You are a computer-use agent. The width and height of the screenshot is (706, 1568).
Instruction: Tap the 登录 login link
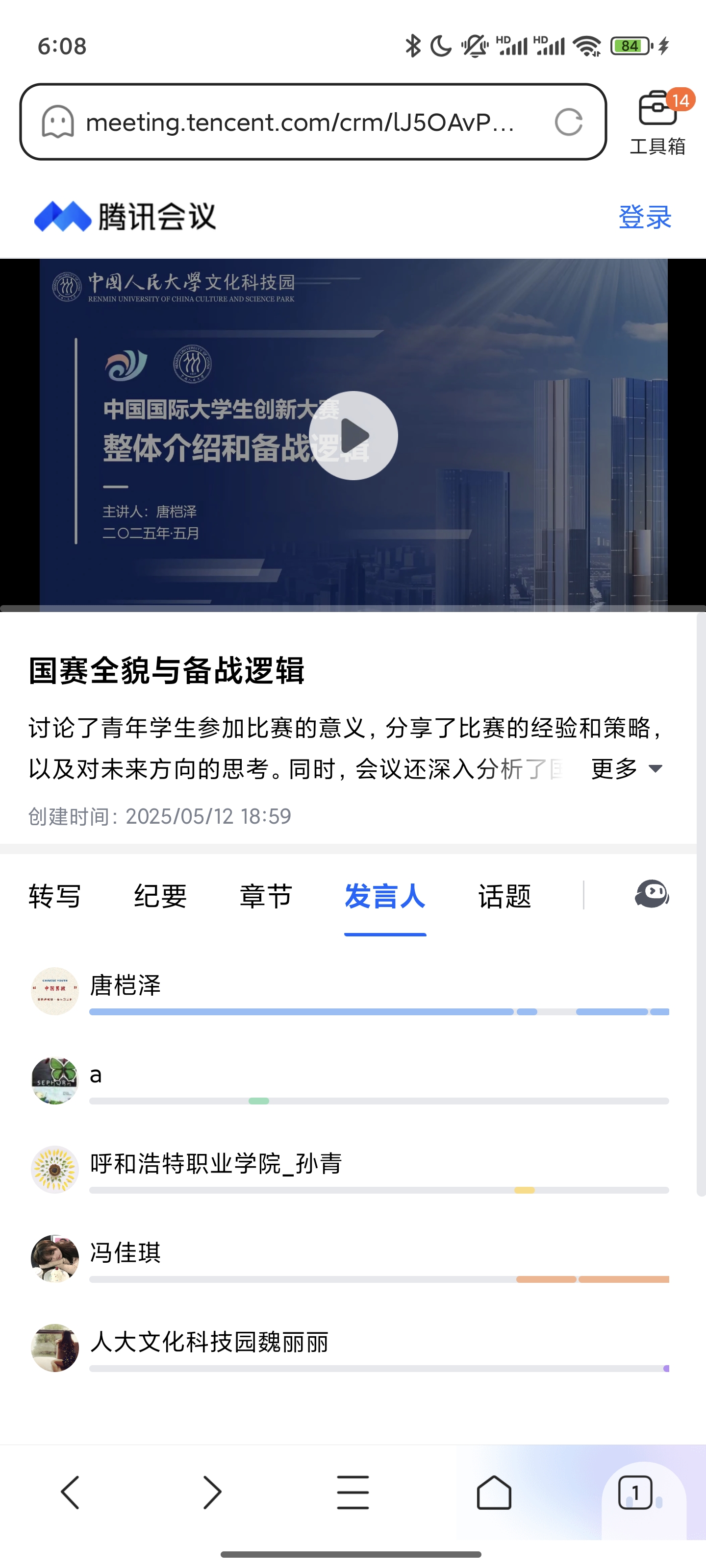(x=645, y=217)
